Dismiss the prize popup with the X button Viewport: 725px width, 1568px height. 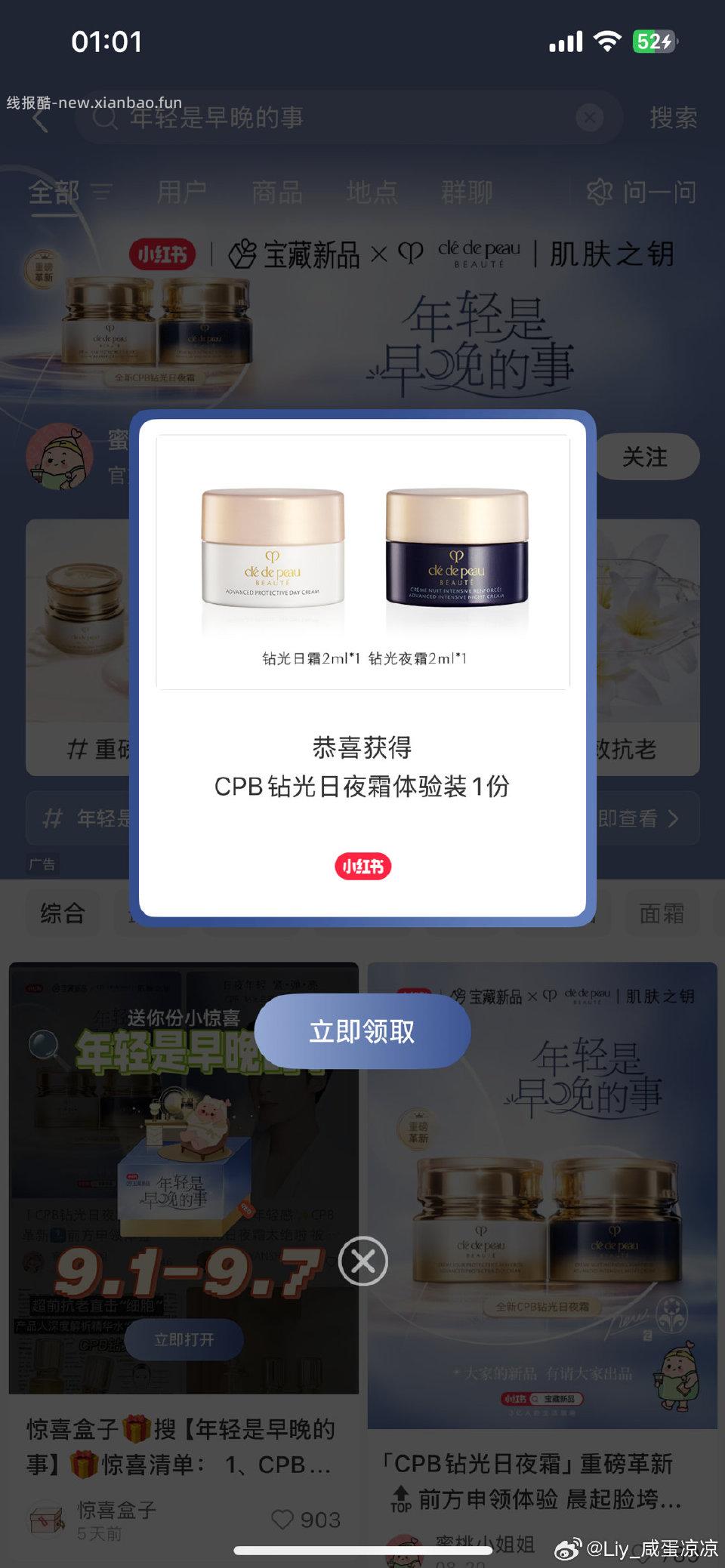click(x=362, y=1261)
